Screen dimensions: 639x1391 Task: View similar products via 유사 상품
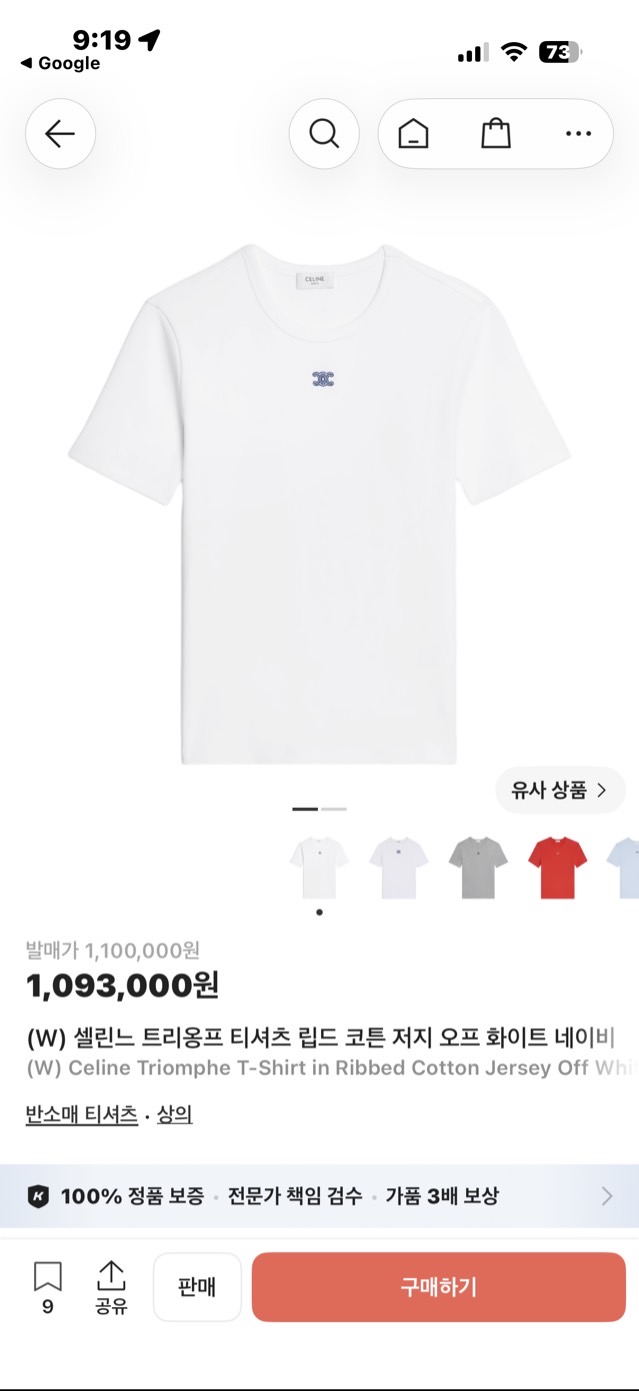[x=560, y=790]
